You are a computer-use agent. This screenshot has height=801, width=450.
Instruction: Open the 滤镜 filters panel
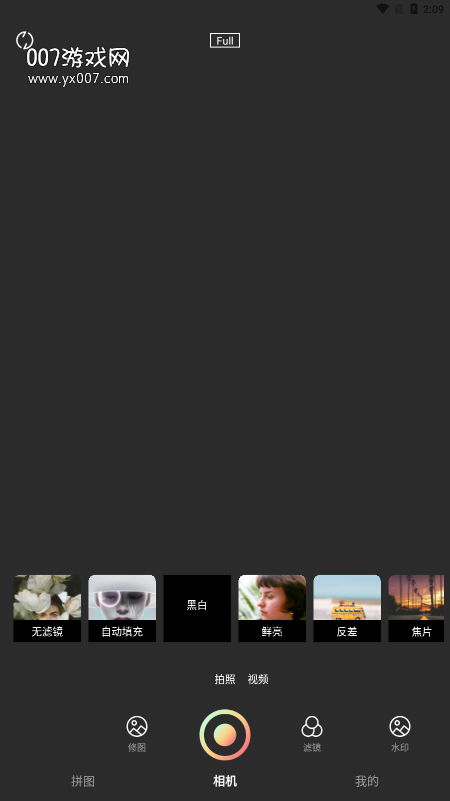[312, 734]
